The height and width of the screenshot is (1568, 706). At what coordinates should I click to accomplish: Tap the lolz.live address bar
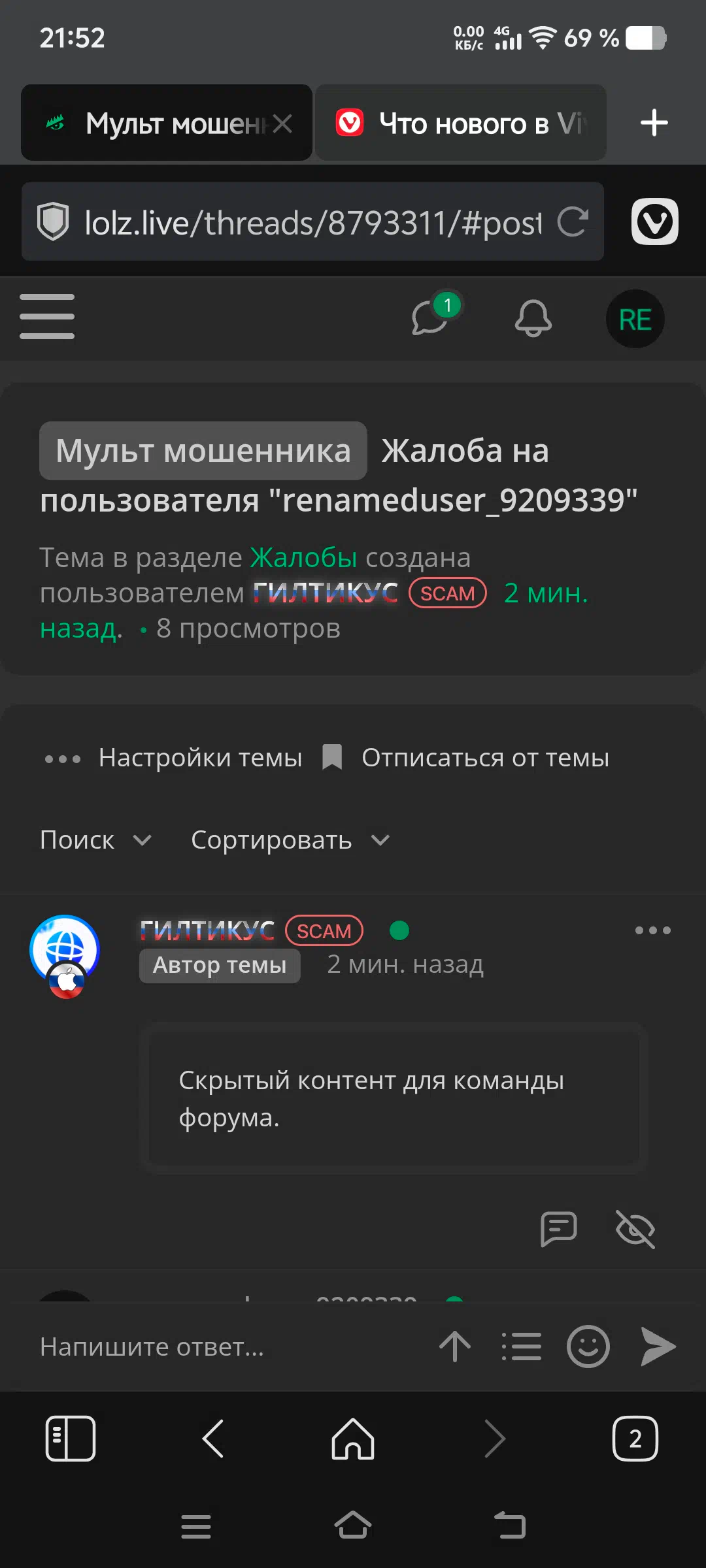point(312,222)
